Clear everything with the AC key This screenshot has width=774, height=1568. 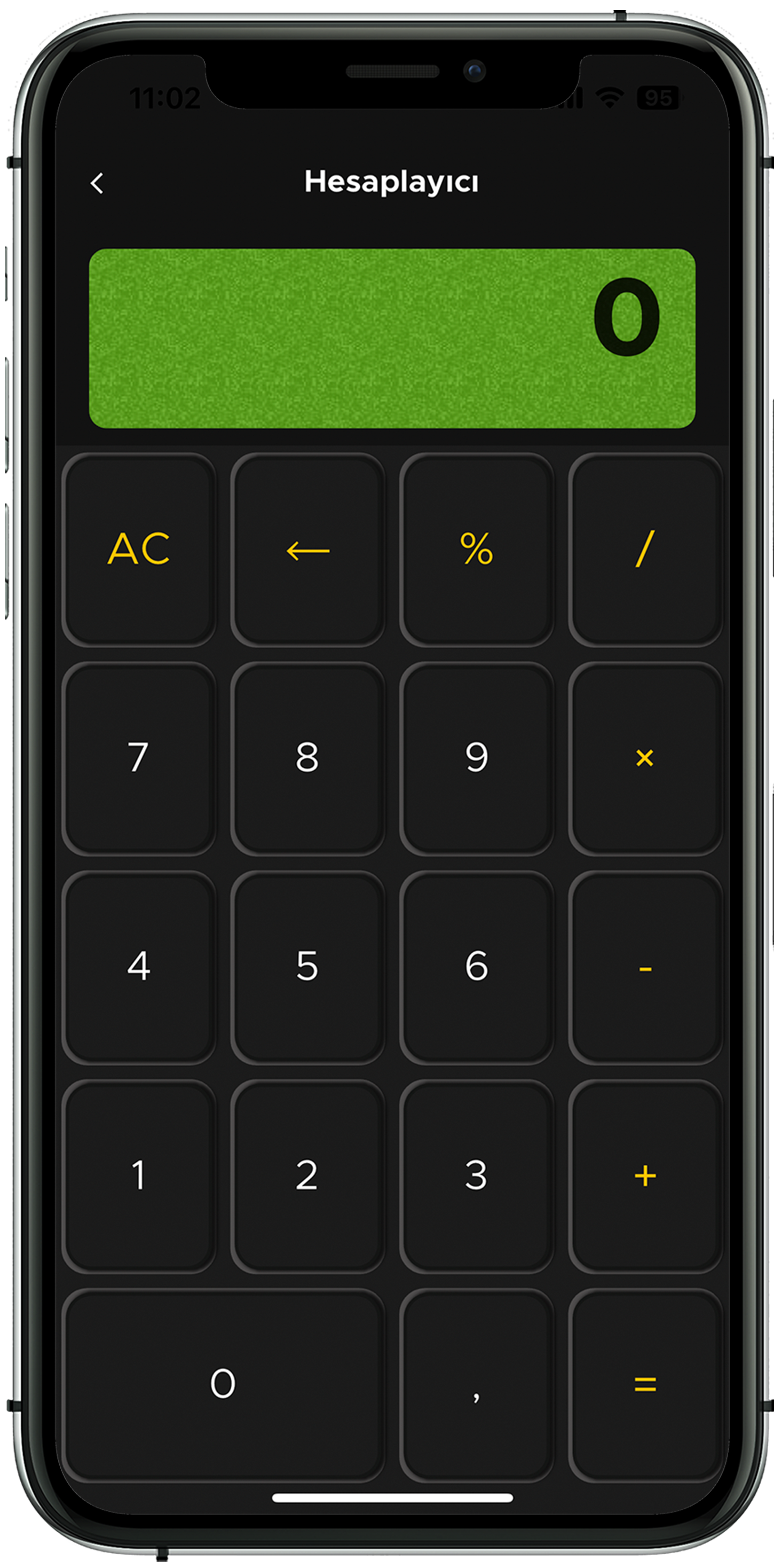click(139, 549)
